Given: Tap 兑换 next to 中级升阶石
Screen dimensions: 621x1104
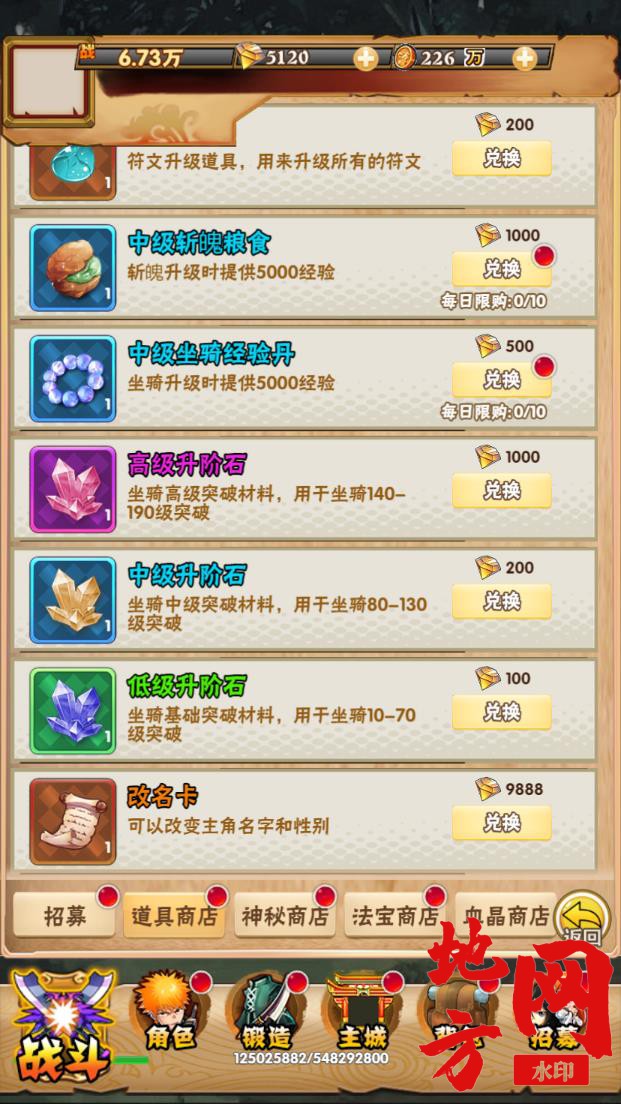Looking at the screenshot, I should 501,601.
